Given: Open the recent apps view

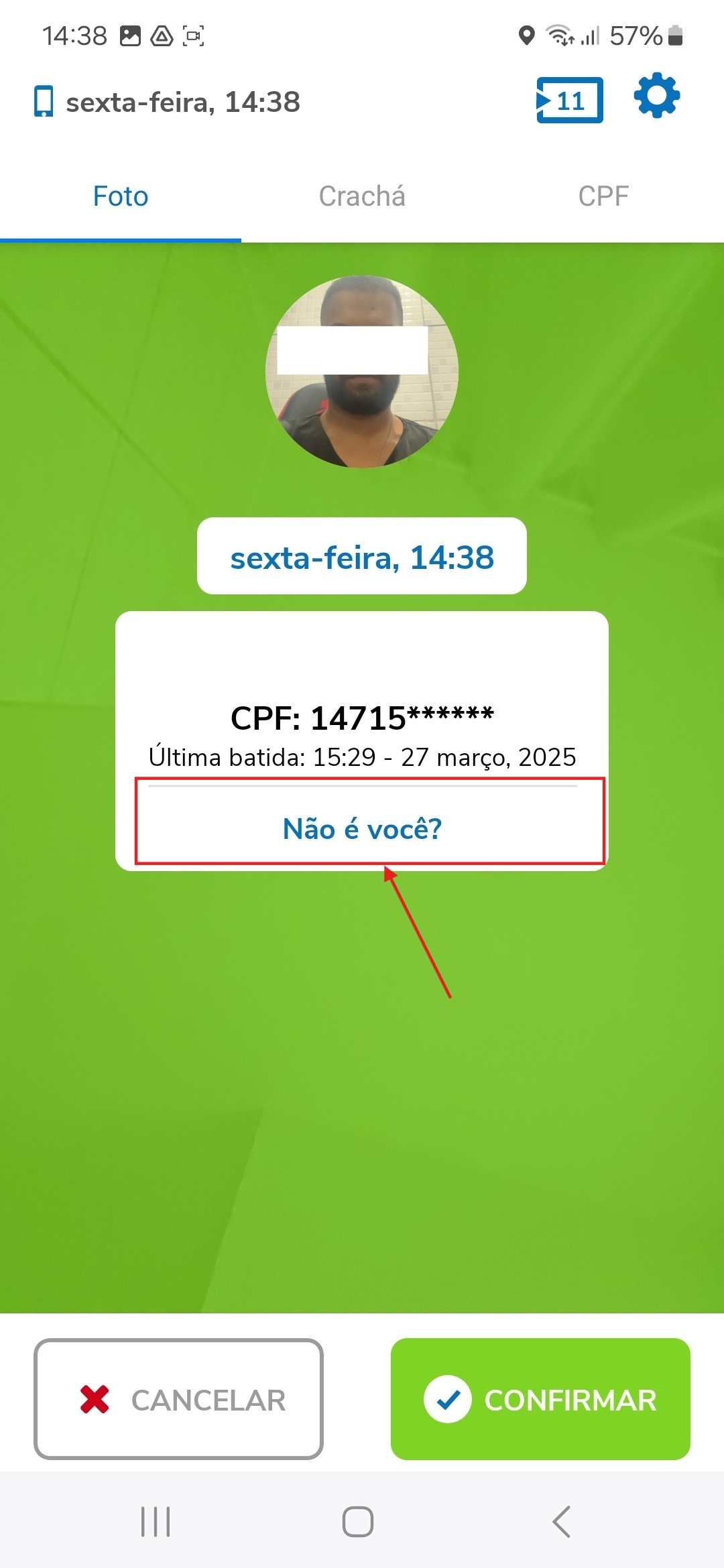Looking at the screenshot, I should (x=156, y=1521).
